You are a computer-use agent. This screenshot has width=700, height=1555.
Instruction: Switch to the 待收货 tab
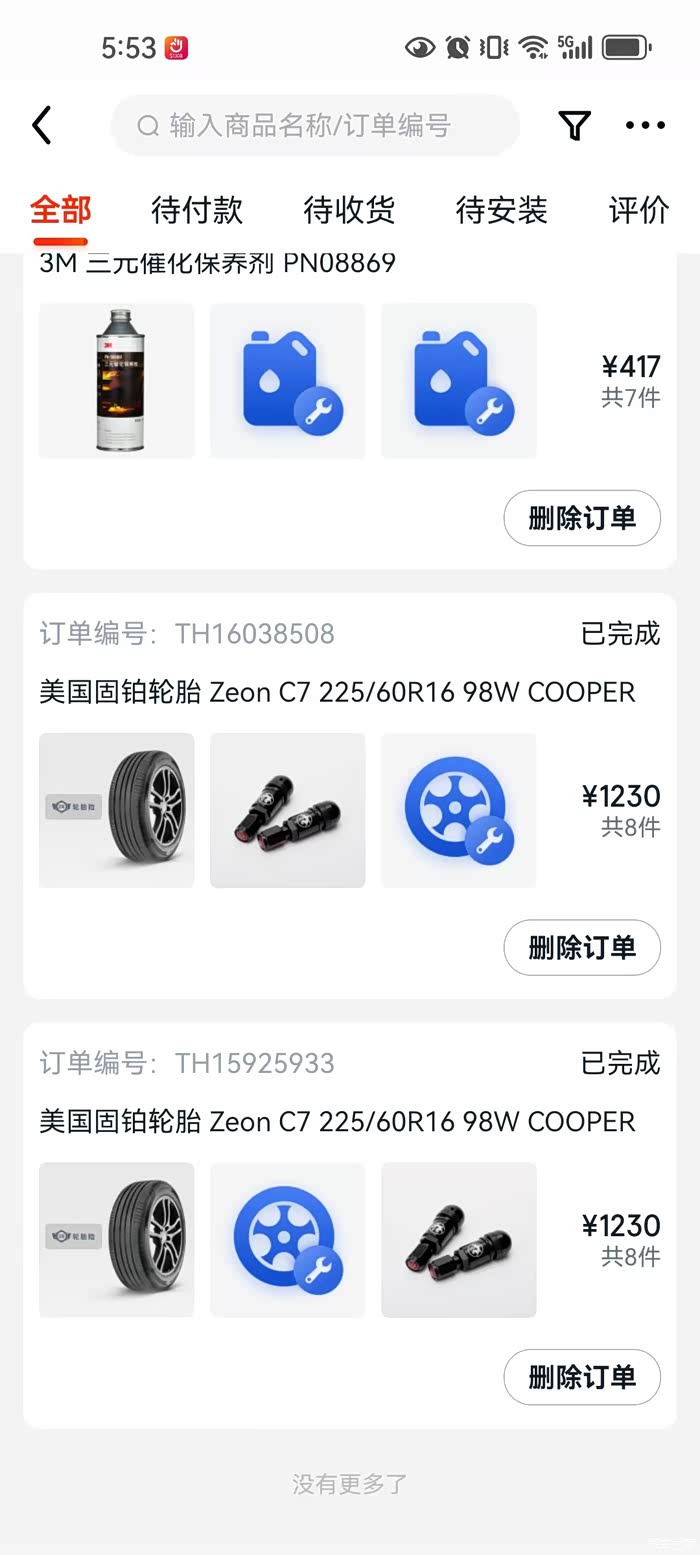(x=349, y=210)
